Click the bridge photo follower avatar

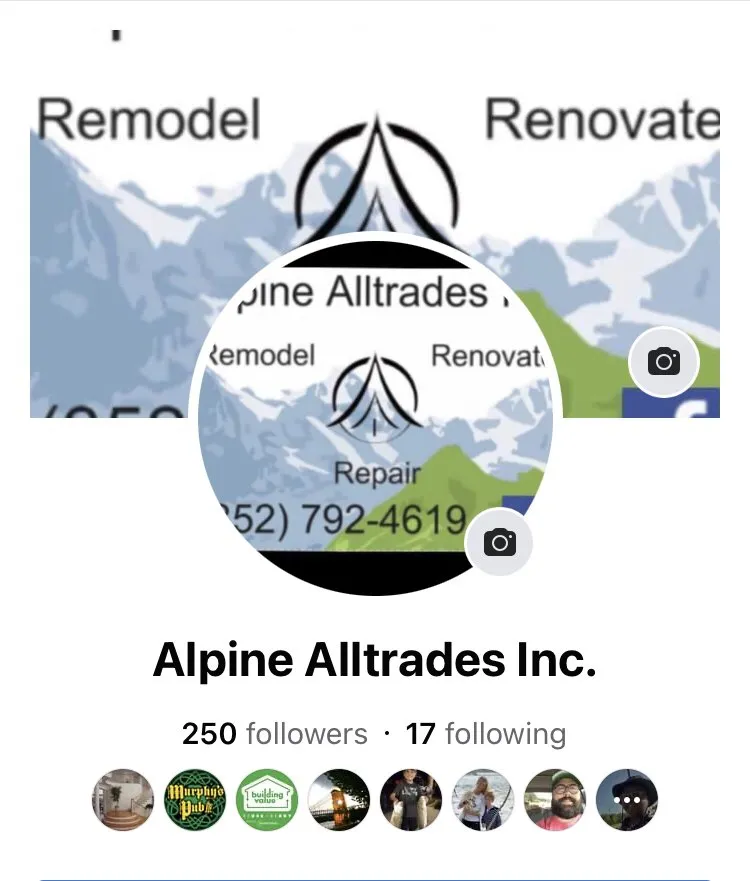pos(339,797)
